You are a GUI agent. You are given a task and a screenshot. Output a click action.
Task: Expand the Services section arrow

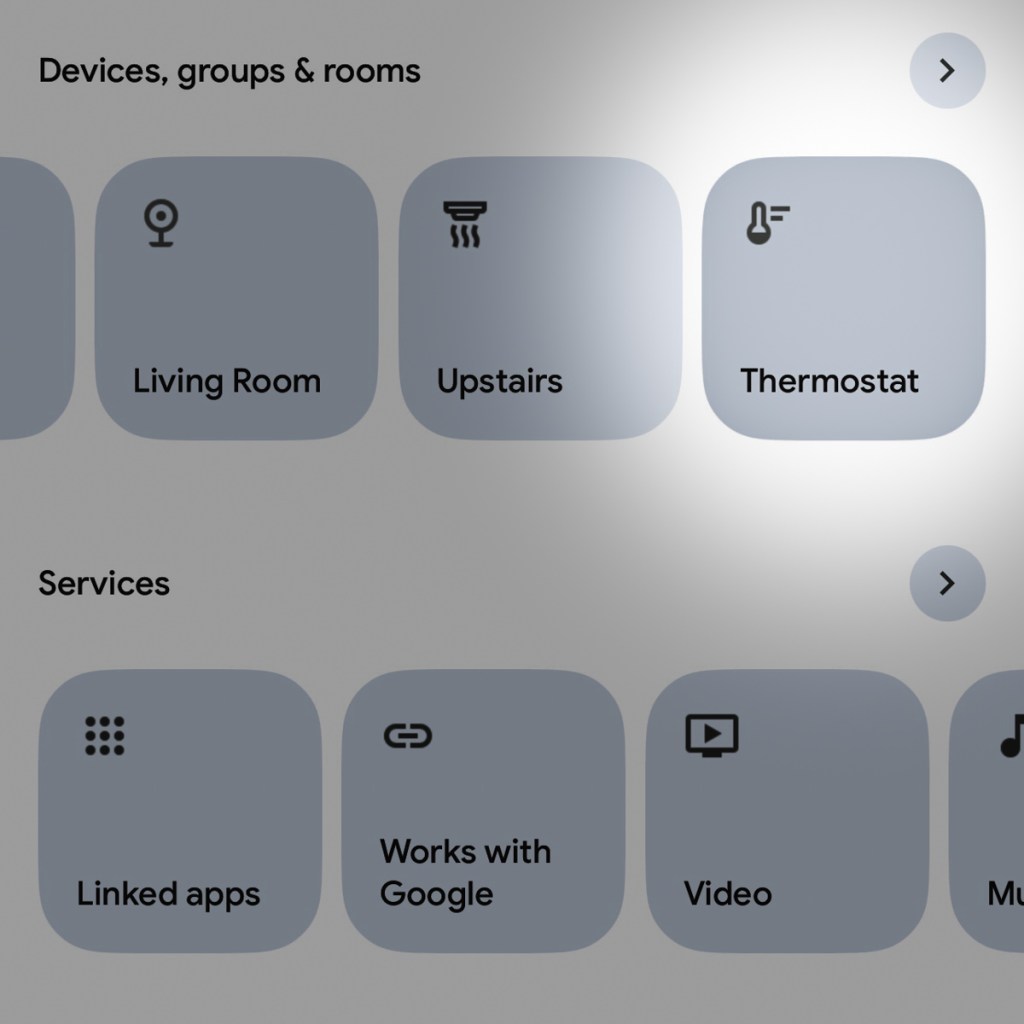click(x=947, y=583)
